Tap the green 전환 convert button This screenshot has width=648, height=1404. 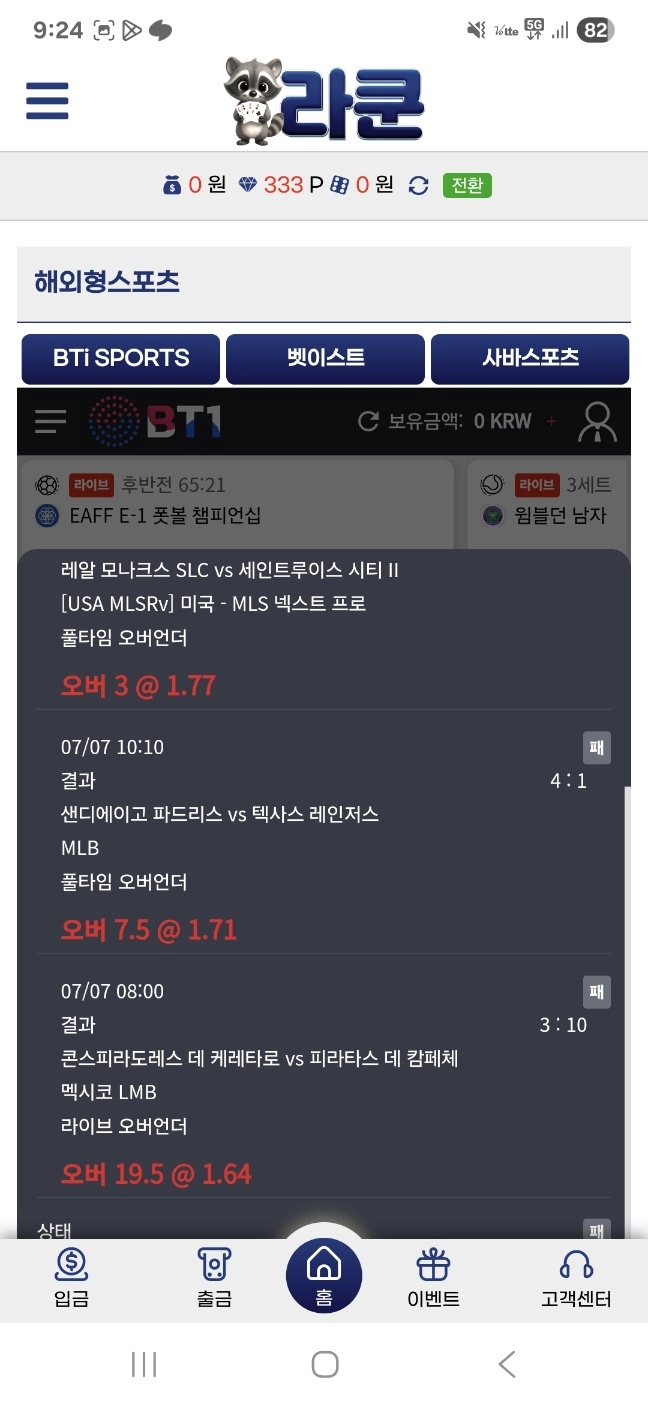467,185
